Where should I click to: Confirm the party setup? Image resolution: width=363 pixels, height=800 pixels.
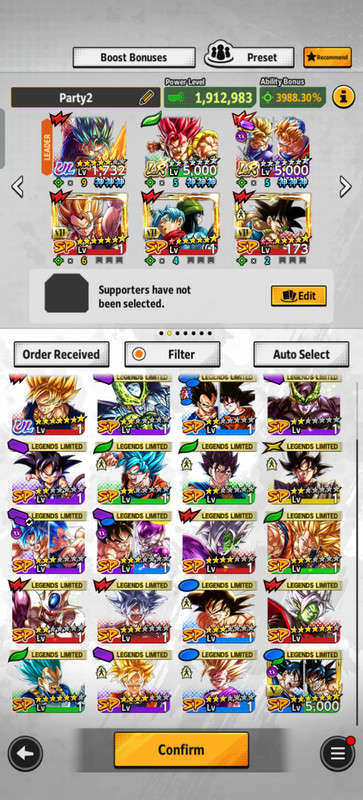pos(181,749)
